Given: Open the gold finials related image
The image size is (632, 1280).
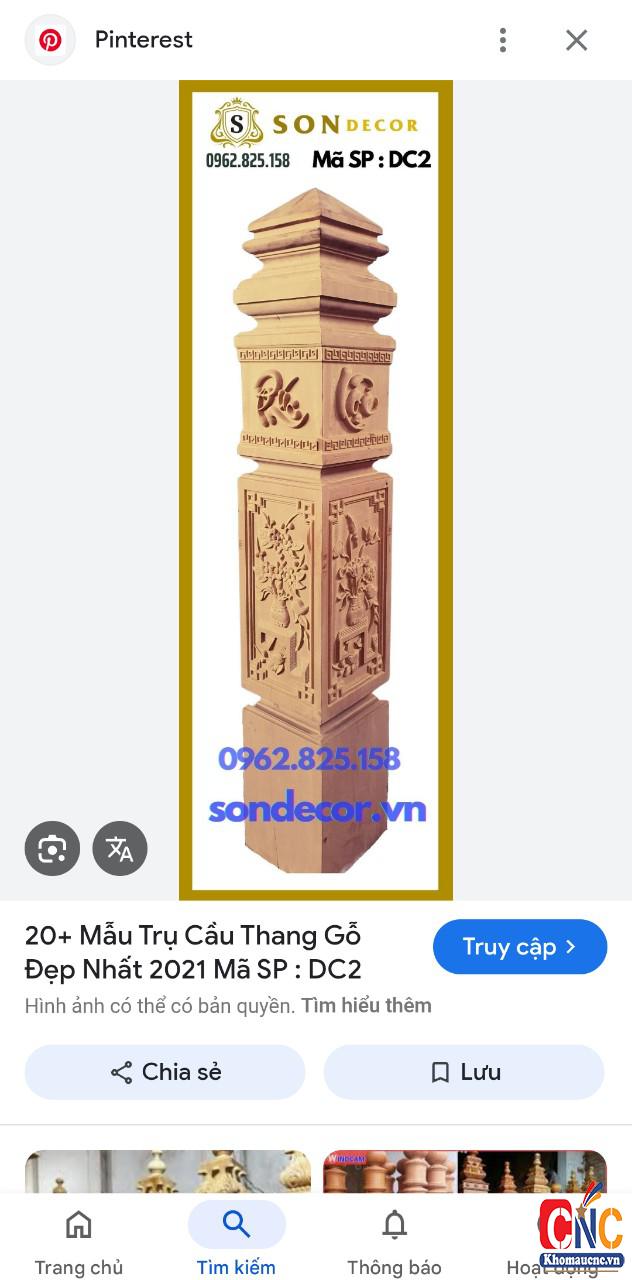Looking at the screenshot, I should pyautogui.click(x=167, y=1171).
